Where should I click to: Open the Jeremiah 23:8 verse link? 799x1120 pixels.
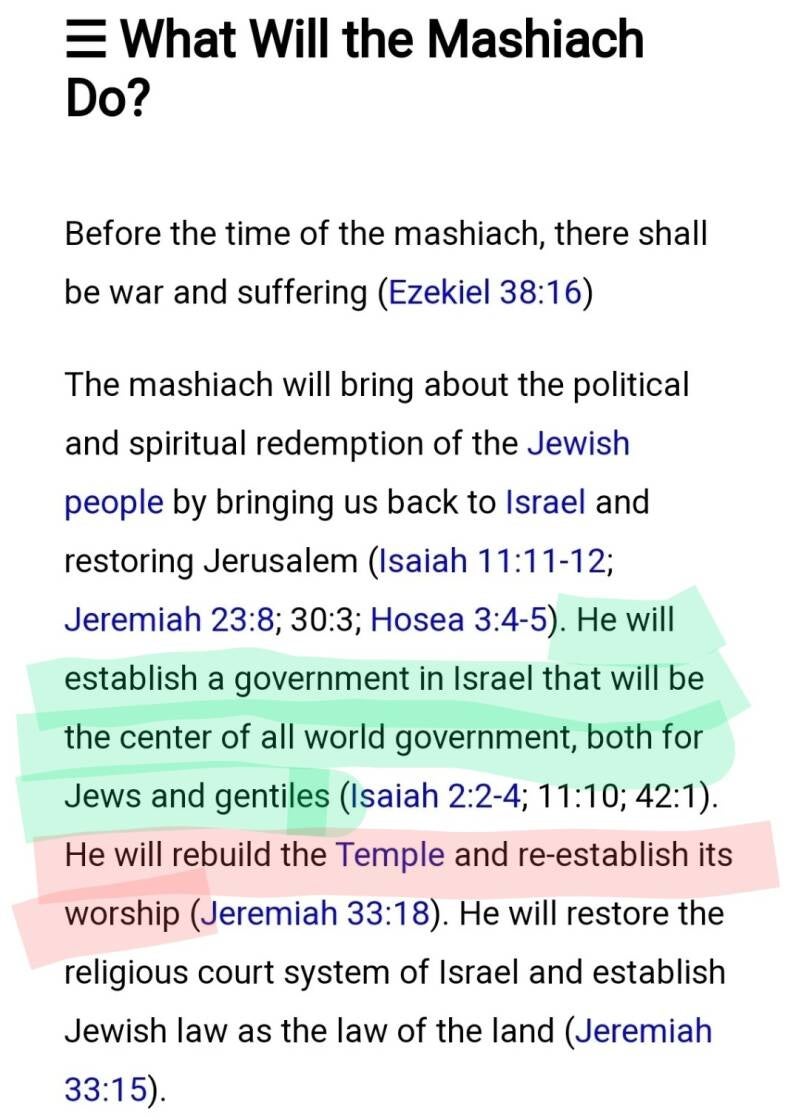click(x=168, y=620)
